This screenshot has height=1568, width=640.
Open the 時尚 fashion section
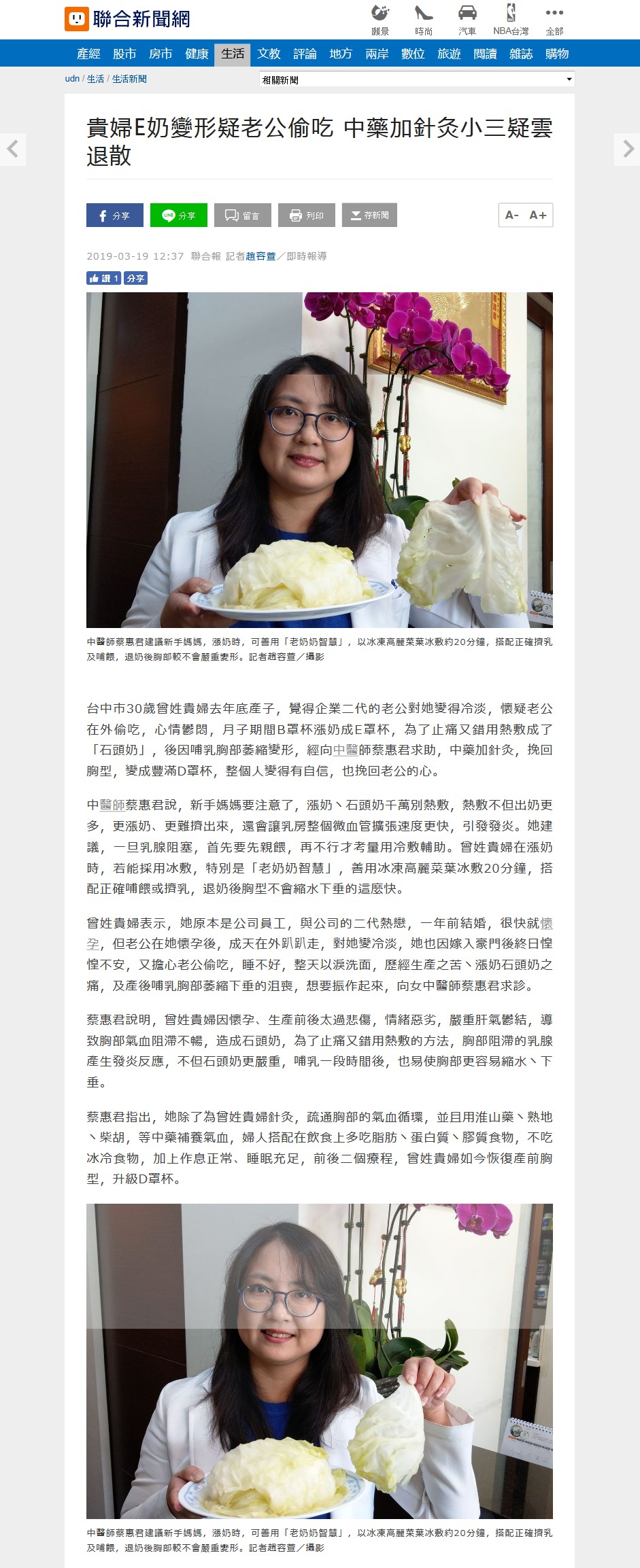(424, 19)
